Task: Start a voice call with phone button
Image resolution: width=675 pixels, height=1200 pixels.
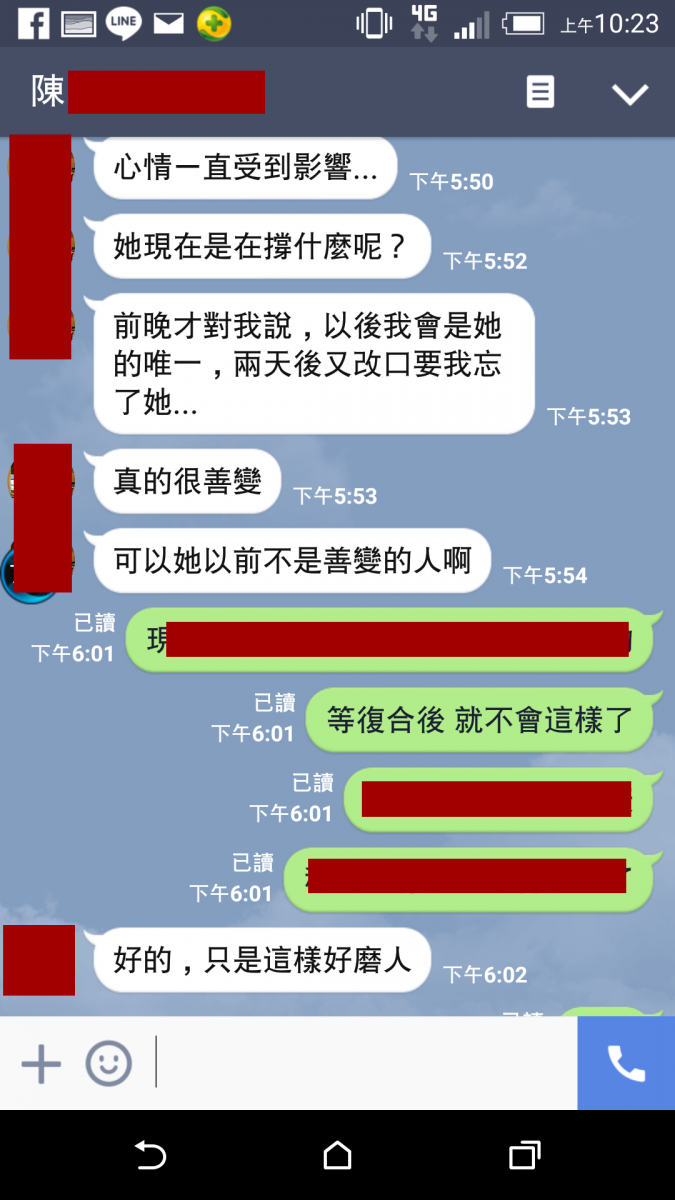Action: pyautogui.click(x=626, y=1064)
